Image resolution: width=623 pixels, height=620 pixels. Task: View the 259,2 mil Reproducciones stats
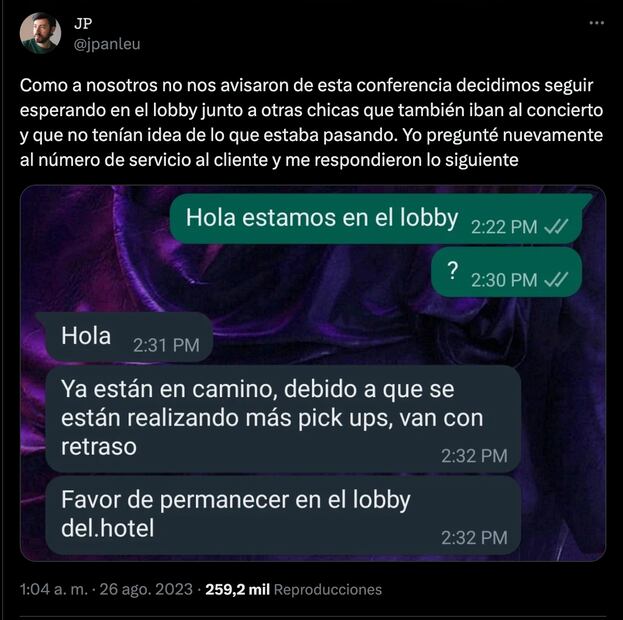tap(293, 590)
